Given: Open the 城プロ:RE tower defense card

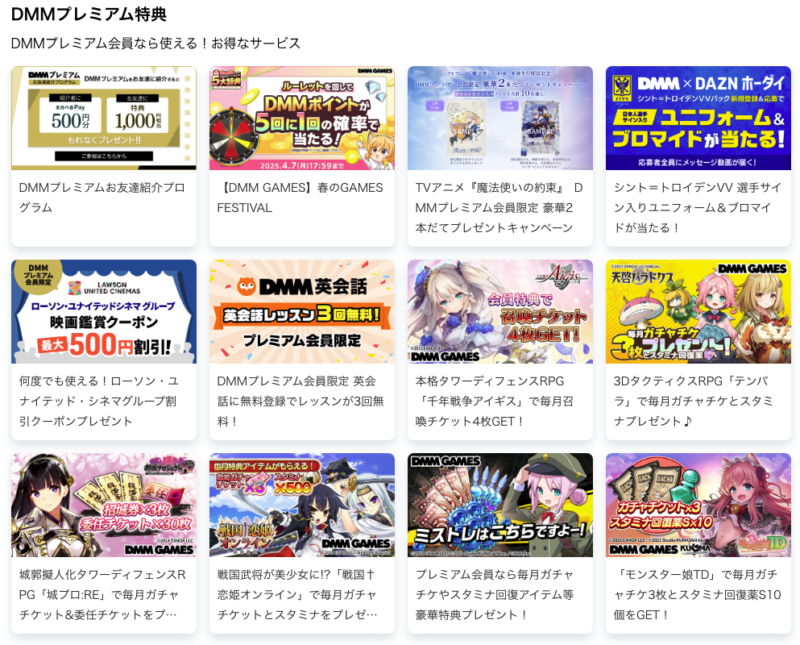Looking at the screenshot, I should click(104, 542).
